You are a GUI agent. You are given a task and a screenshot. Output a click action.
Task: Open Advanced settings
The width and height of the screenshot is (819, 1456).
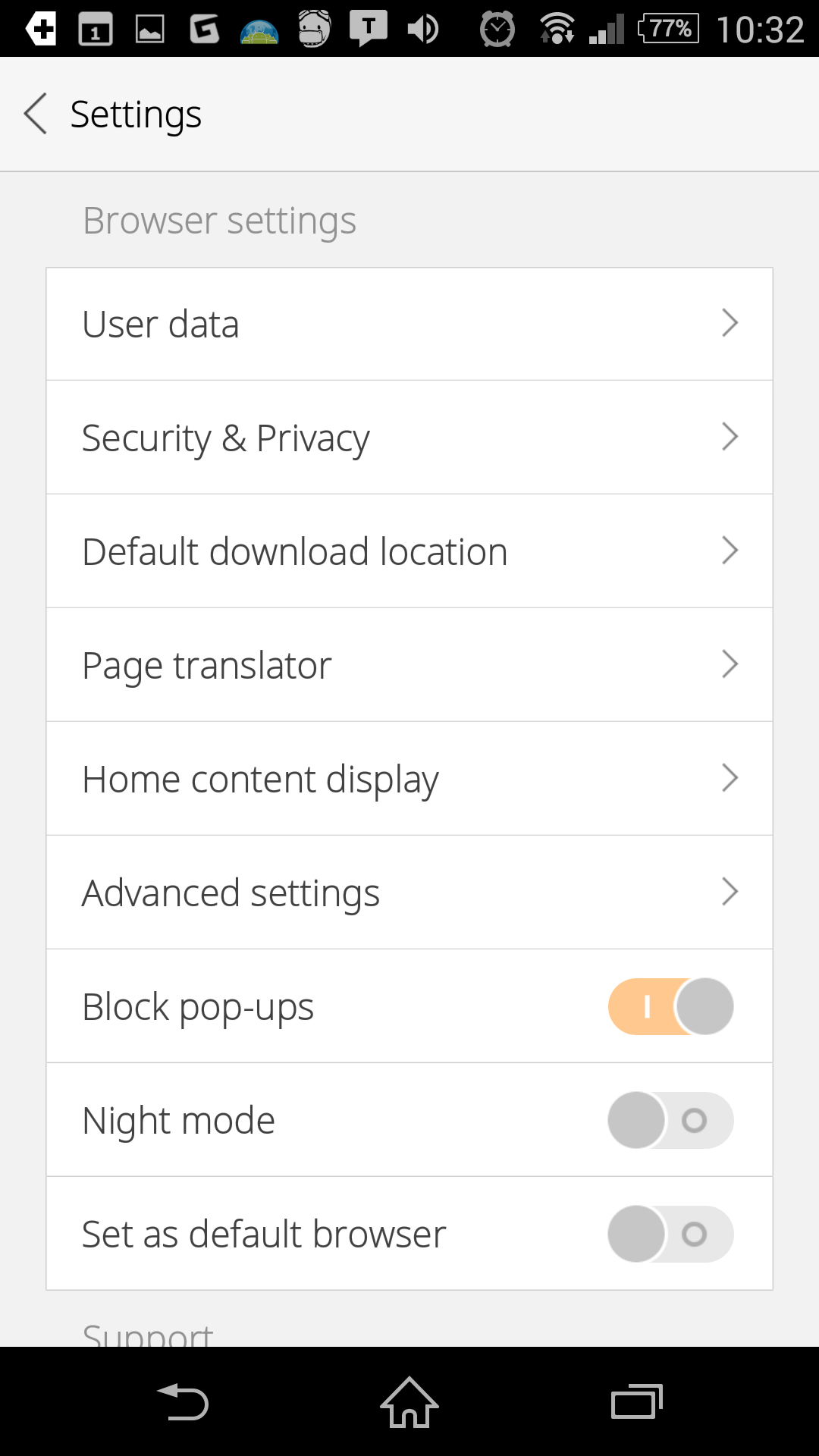pos(409,893)
